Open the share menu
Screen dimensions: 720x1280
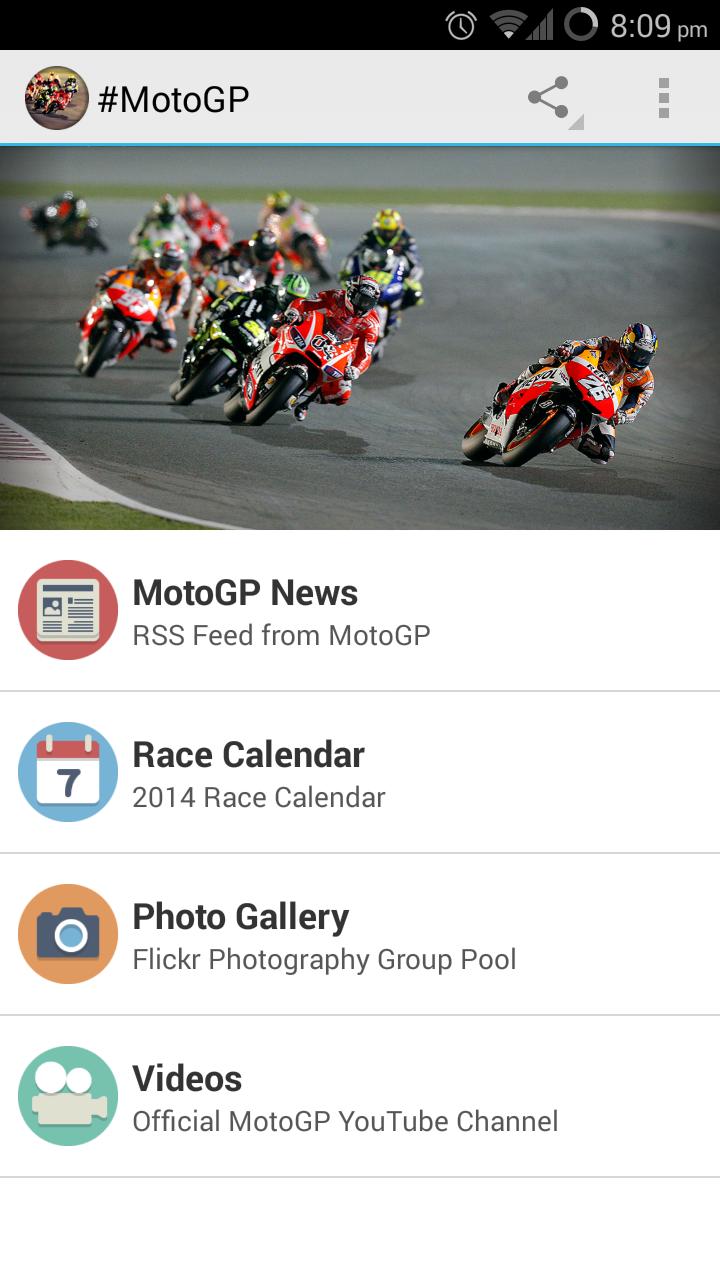[x=548, y=97]
